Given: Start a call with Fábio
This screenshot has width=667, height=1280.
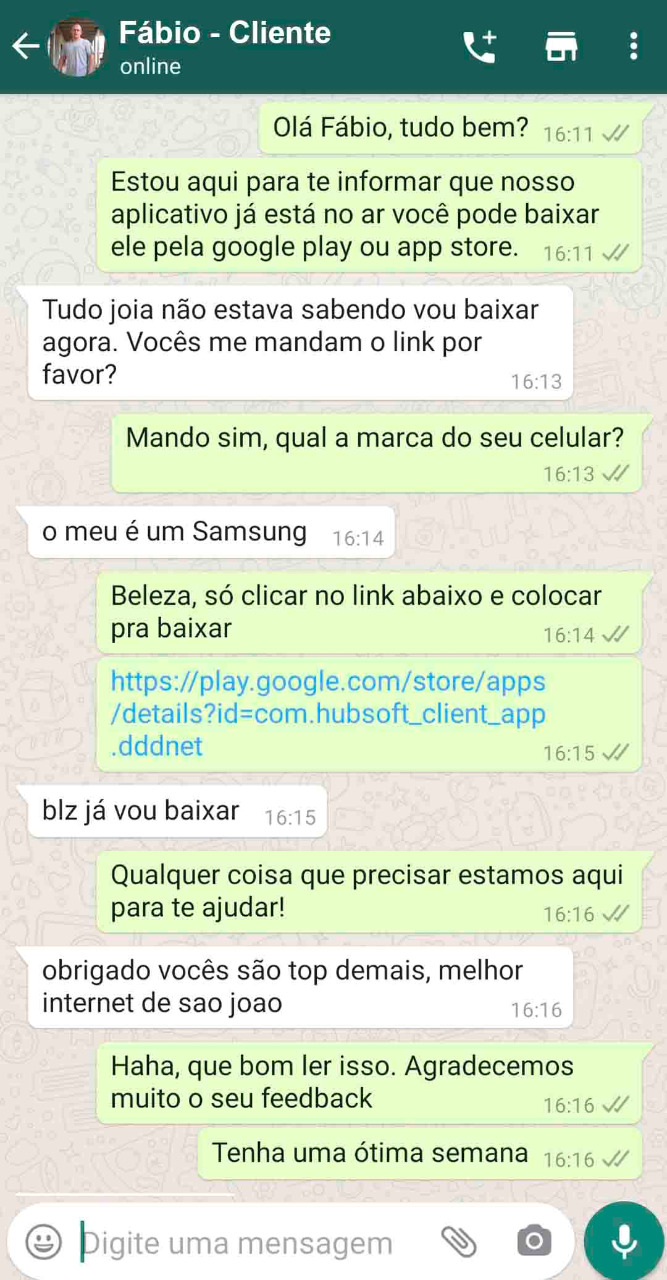Looking at the screenshot, I should [x=479, y=46].
